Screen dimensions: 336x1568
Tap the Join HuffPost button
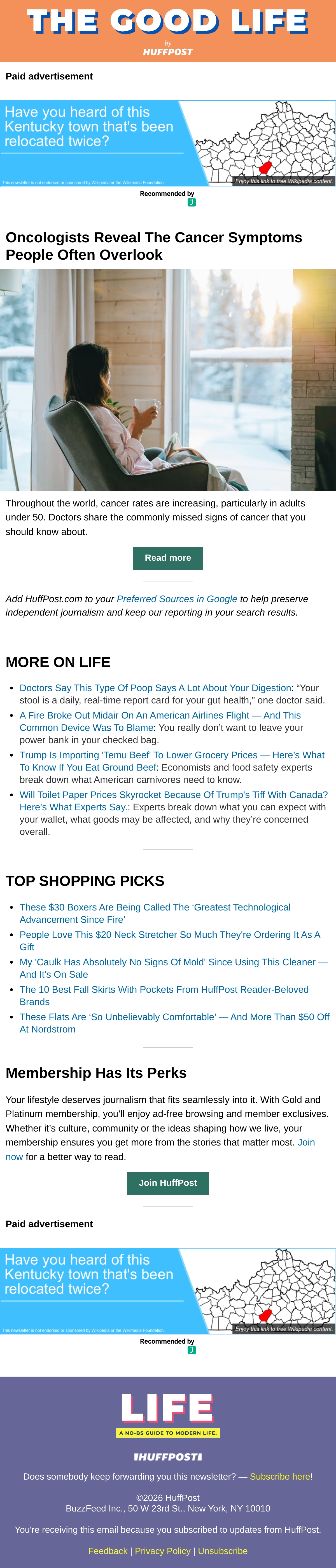[x=168, y=1183]
